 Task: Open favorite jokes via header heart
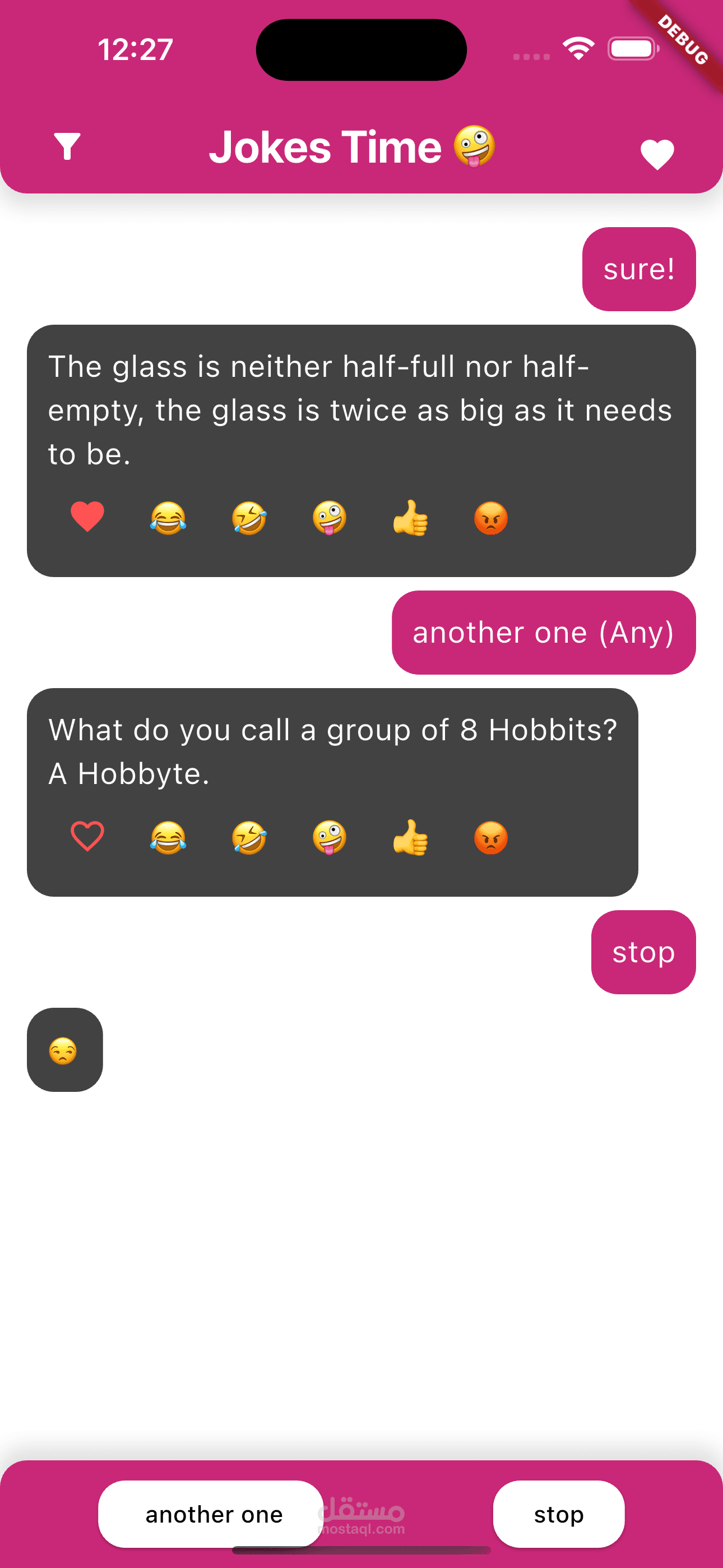coord(657,155)
